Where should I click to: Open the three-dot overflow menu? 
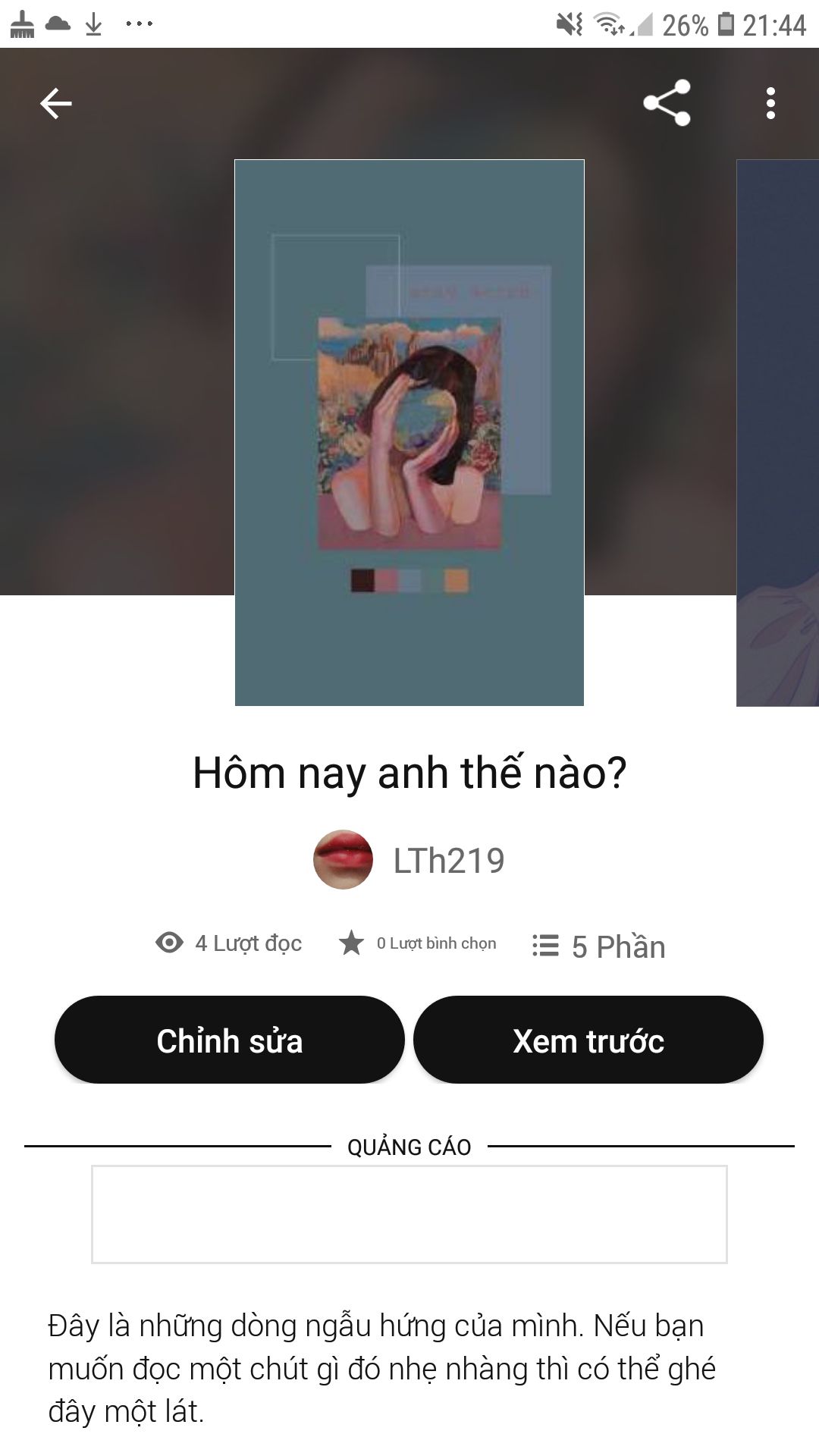tap(770, 103)
